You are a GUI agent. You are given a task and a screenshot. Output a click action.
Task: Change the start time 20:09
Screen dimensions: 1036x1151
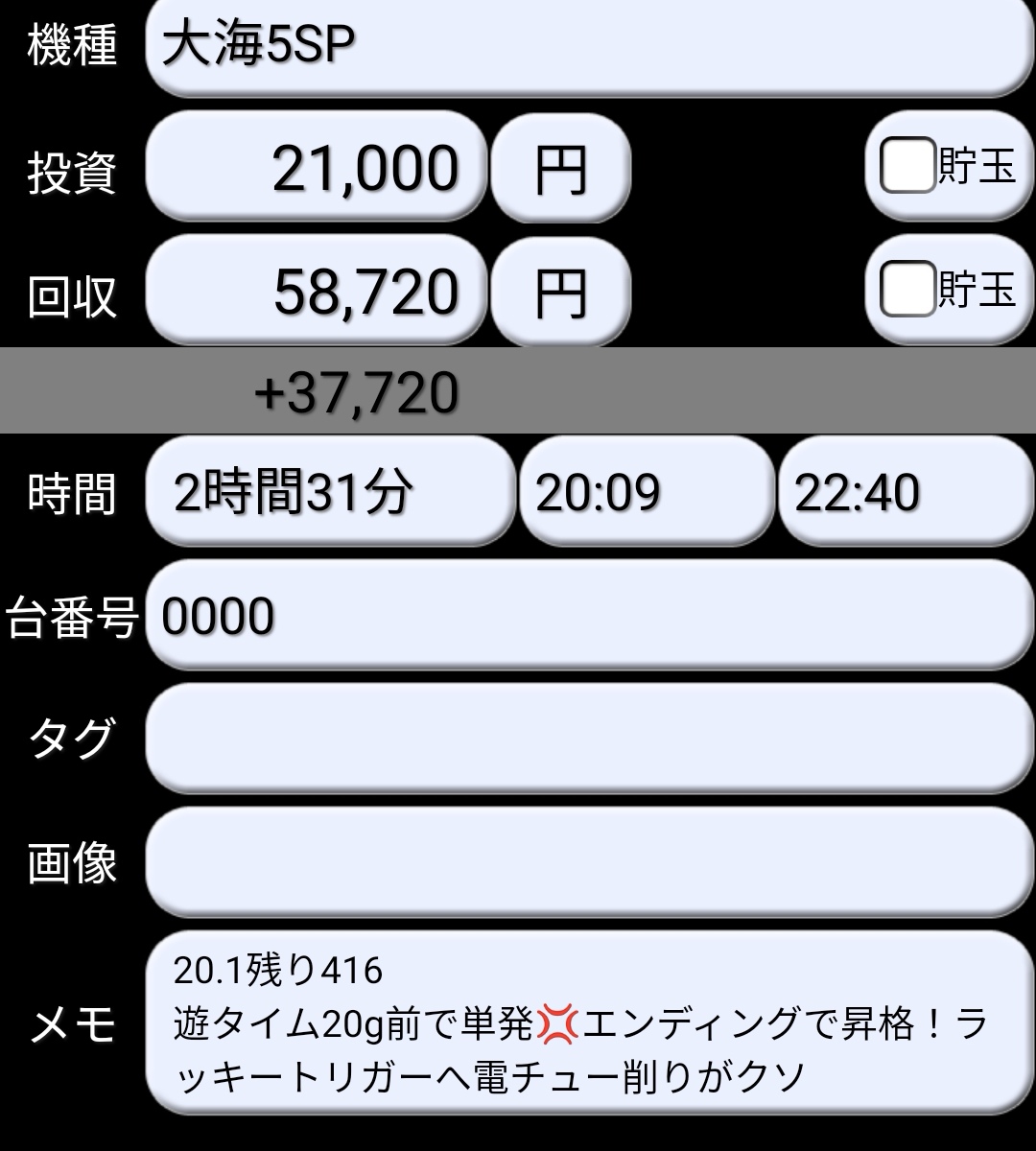(x=645, y=491)
